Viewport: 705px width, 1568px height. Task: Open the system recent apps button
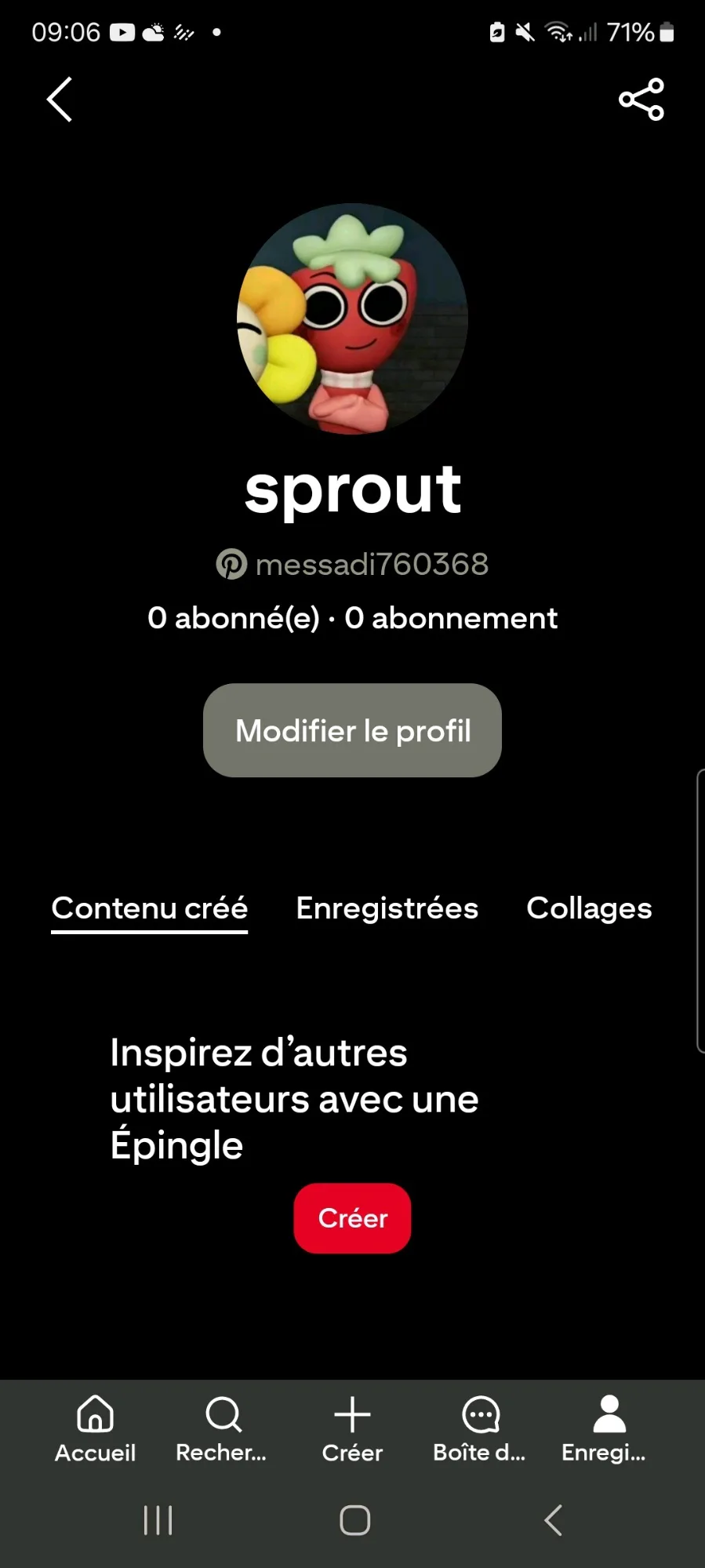pyautogui.click(x=158, y=1520)
